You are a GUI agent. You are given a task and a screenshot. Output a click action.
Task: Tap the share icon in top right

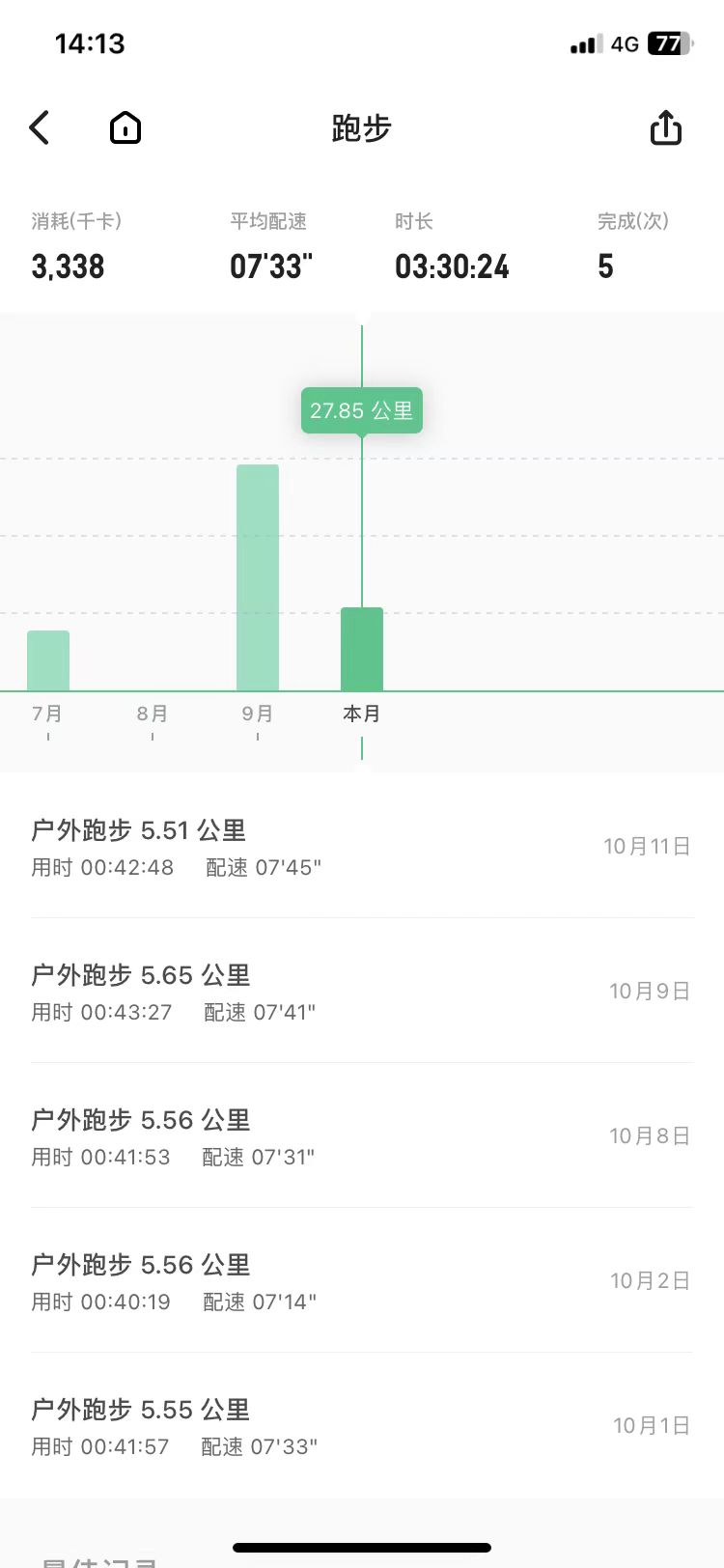pos(665,126)
